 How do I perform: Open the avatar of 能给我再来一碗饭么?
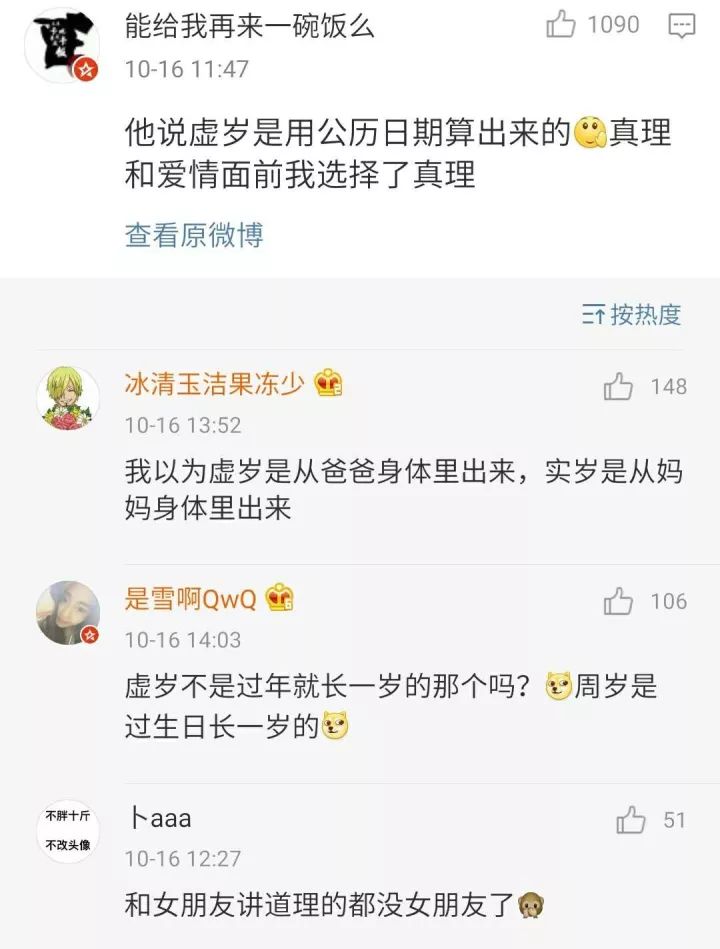tap(62, 42)
